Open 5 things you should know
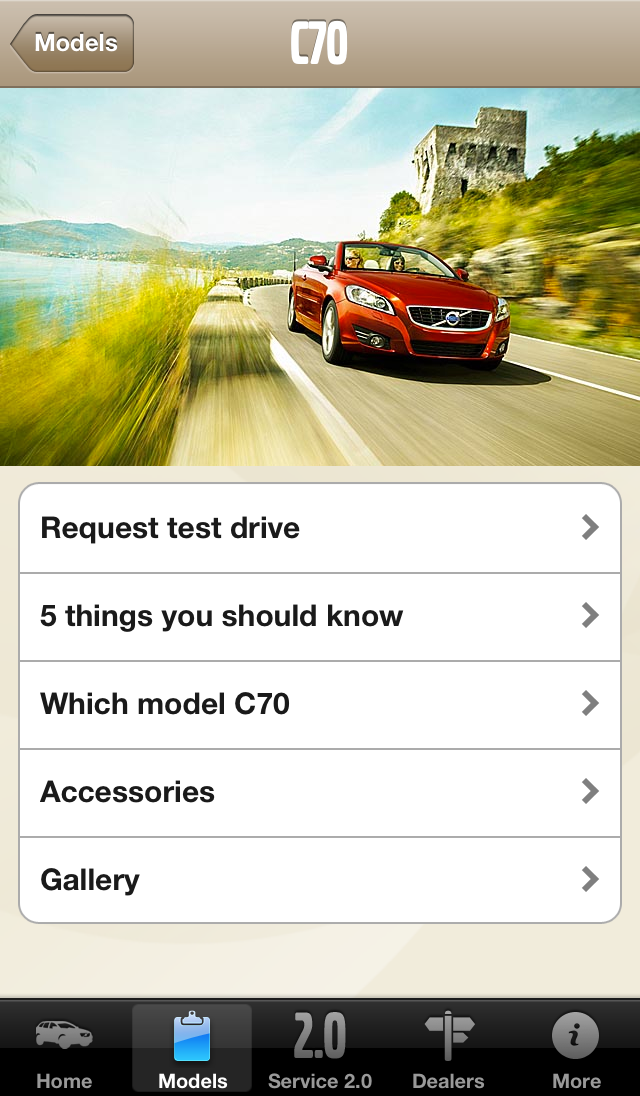This screenshot has width=640, height=1096. tap(320, 616)
